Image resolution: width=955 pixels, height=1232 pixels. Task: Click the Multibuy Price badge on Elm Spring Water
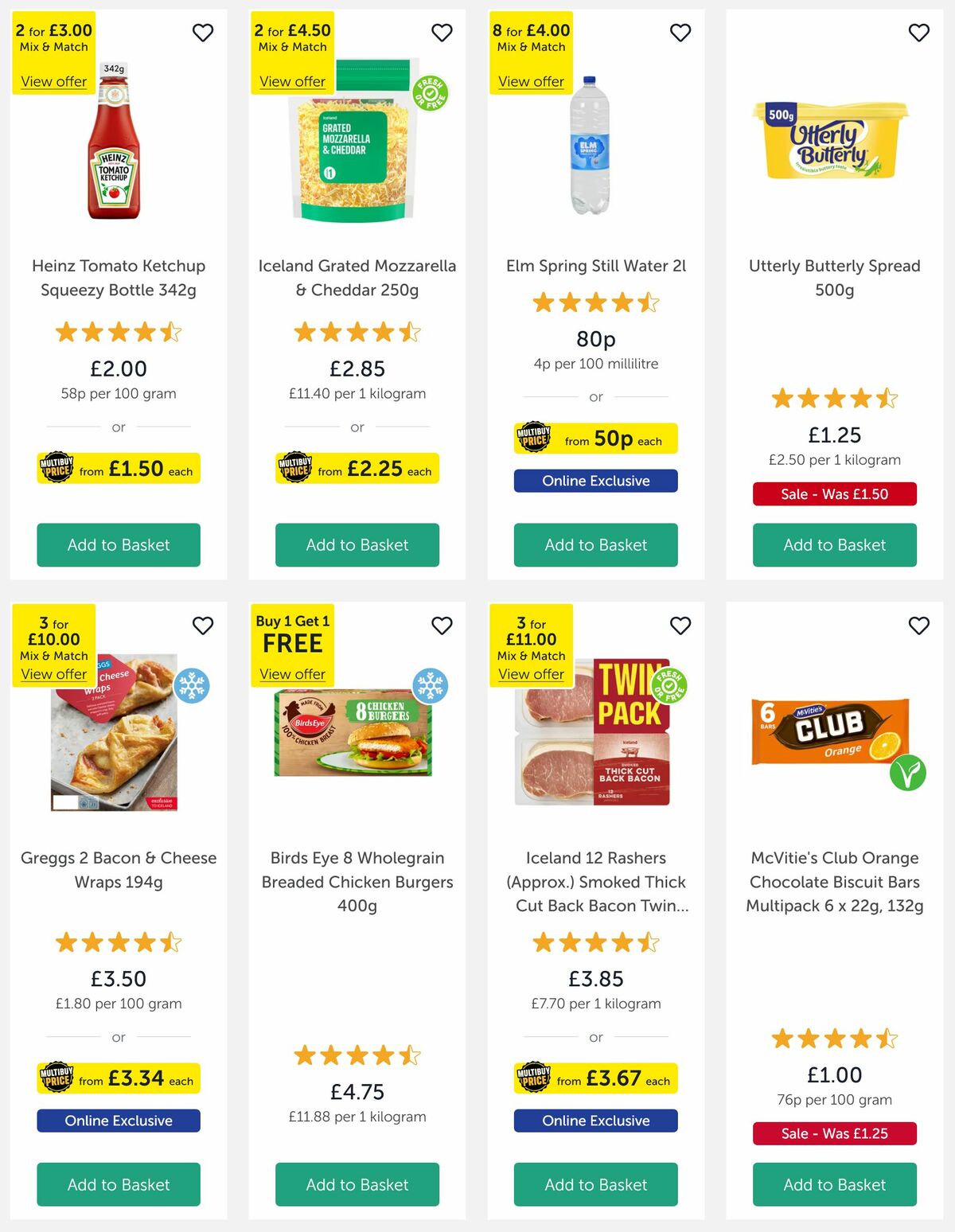(595, 439)
